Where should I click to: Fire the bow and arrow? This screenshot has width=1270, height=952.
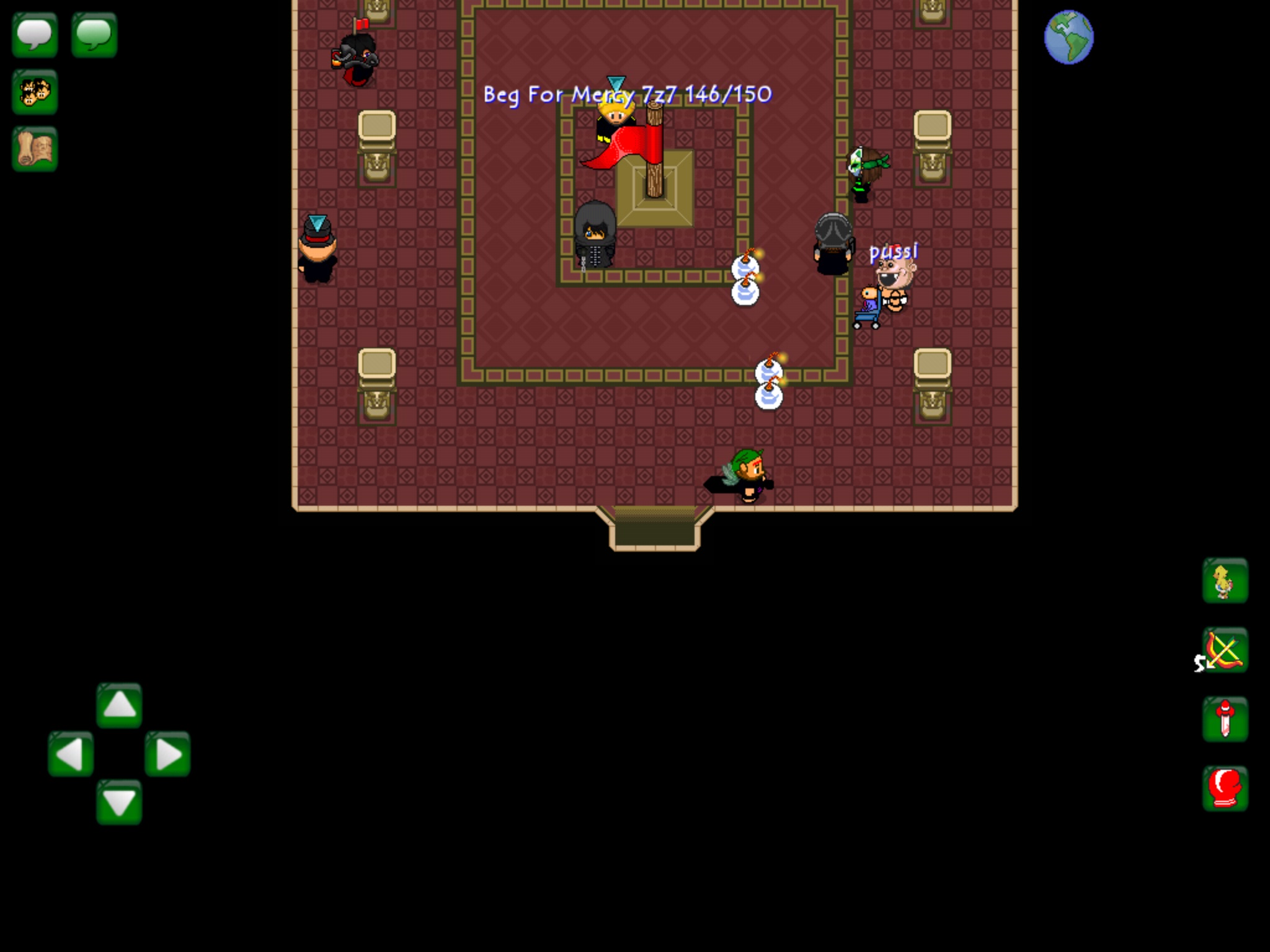tap(1225, 651)
